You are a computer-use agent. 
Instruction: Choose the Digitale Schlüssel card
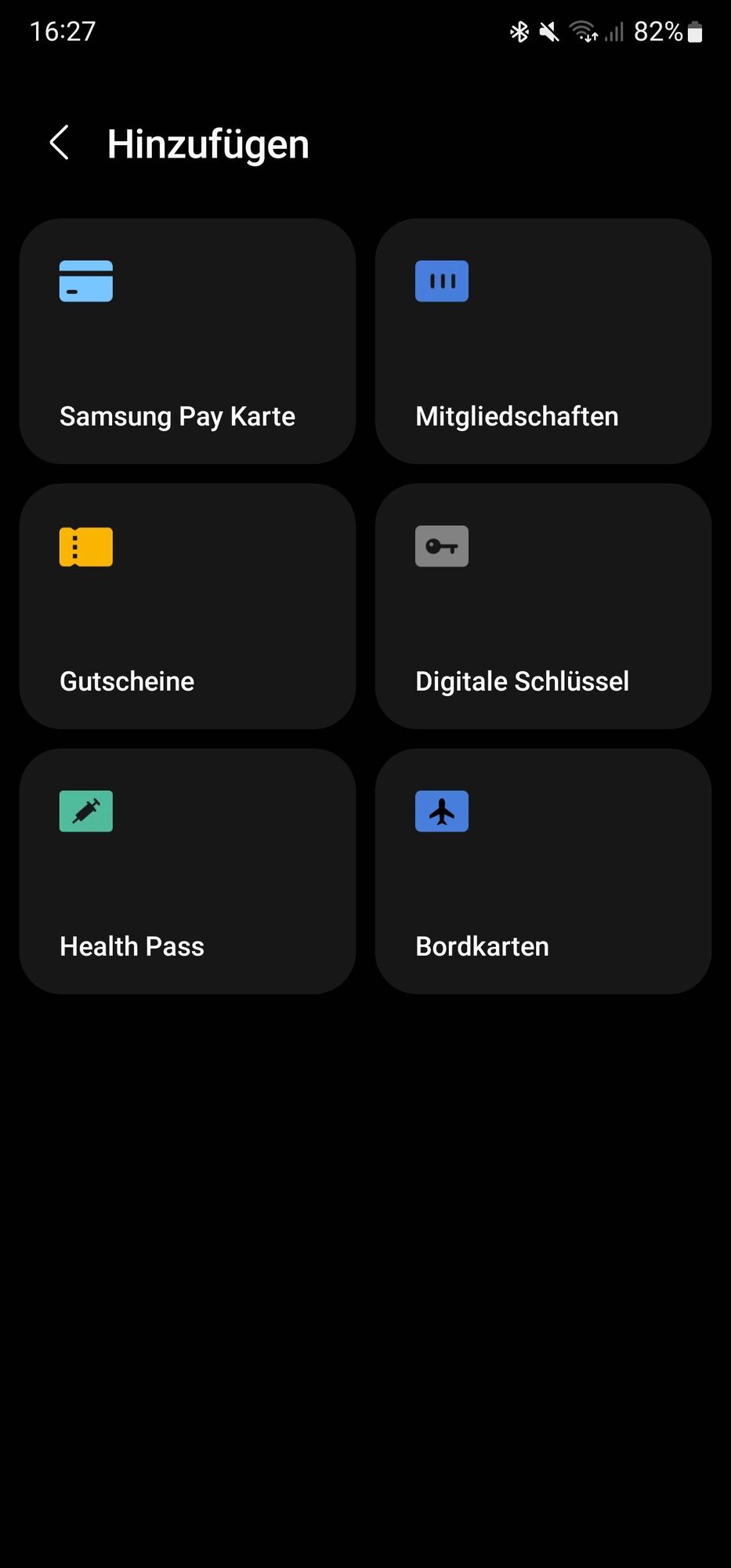click(543, 606)
